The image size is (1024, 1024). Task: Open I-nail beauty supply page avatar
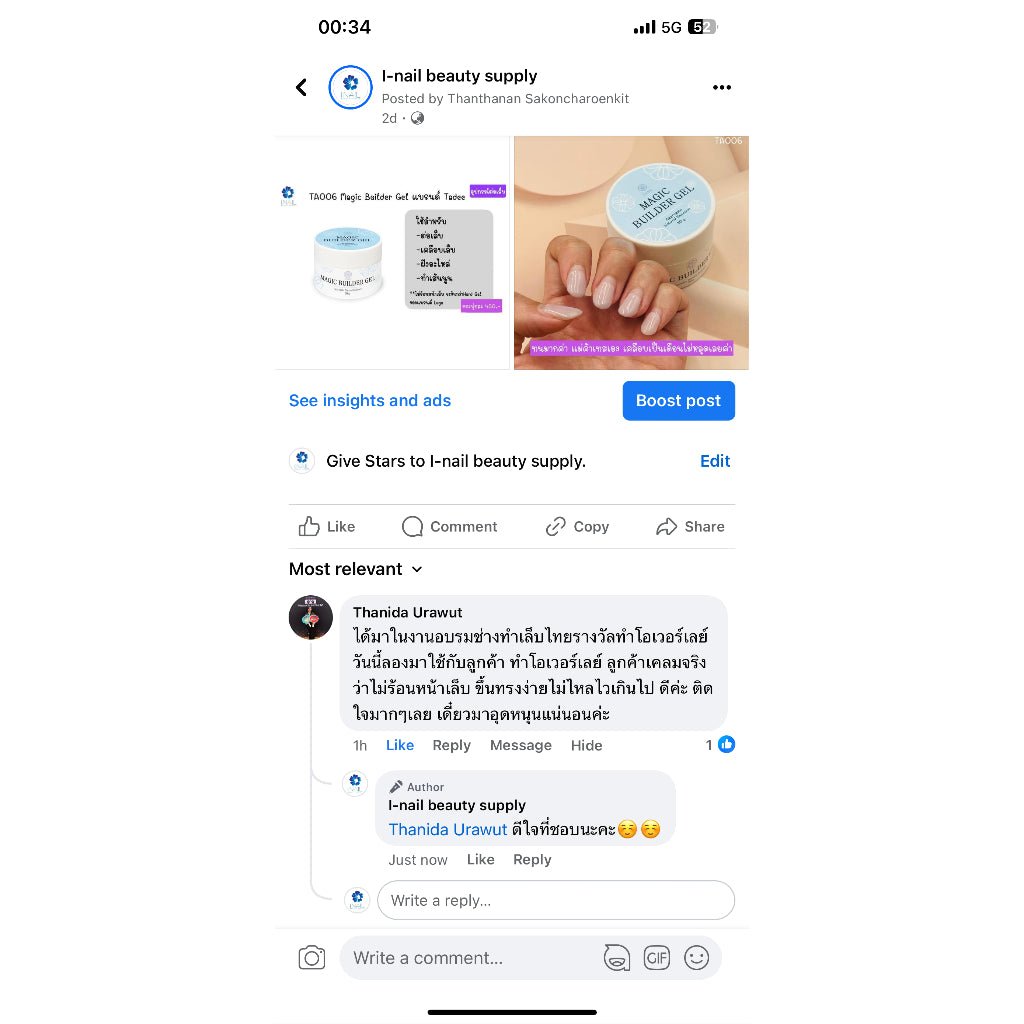point(350,88)
